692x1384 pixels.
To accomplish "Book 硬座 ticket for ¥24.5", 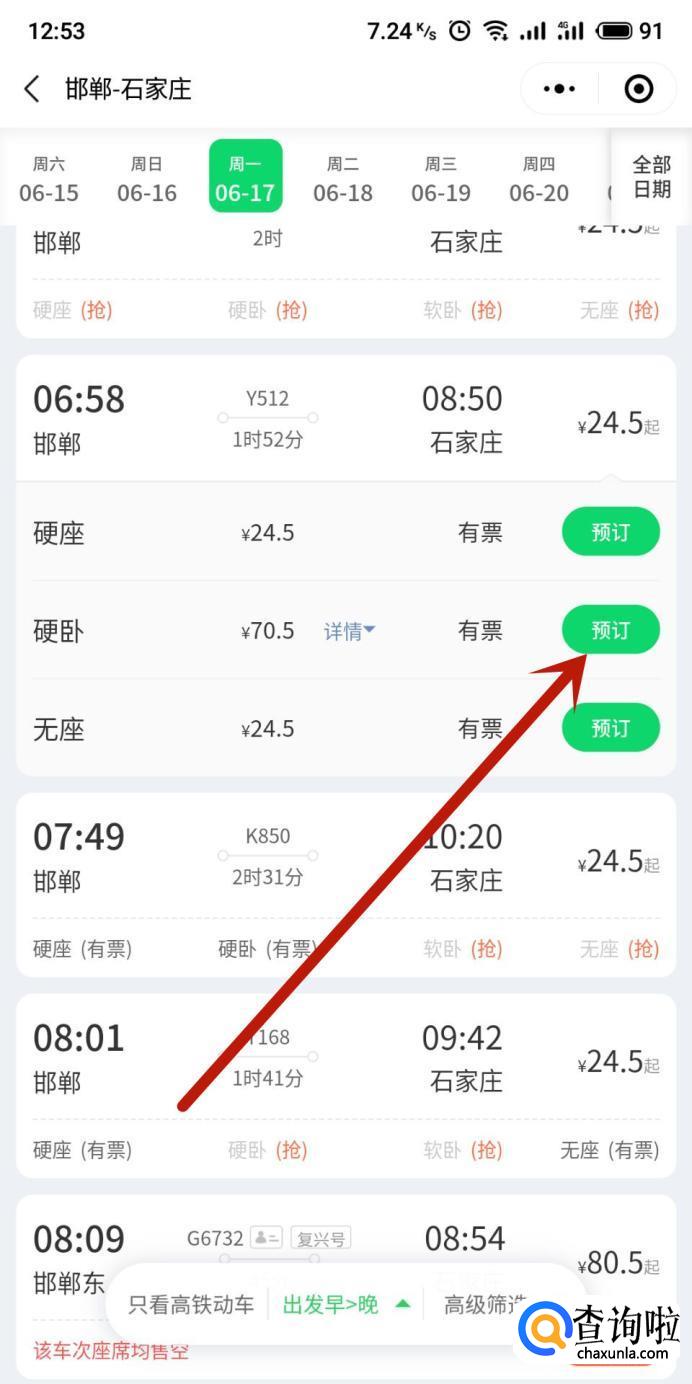I will pos(610,532).
